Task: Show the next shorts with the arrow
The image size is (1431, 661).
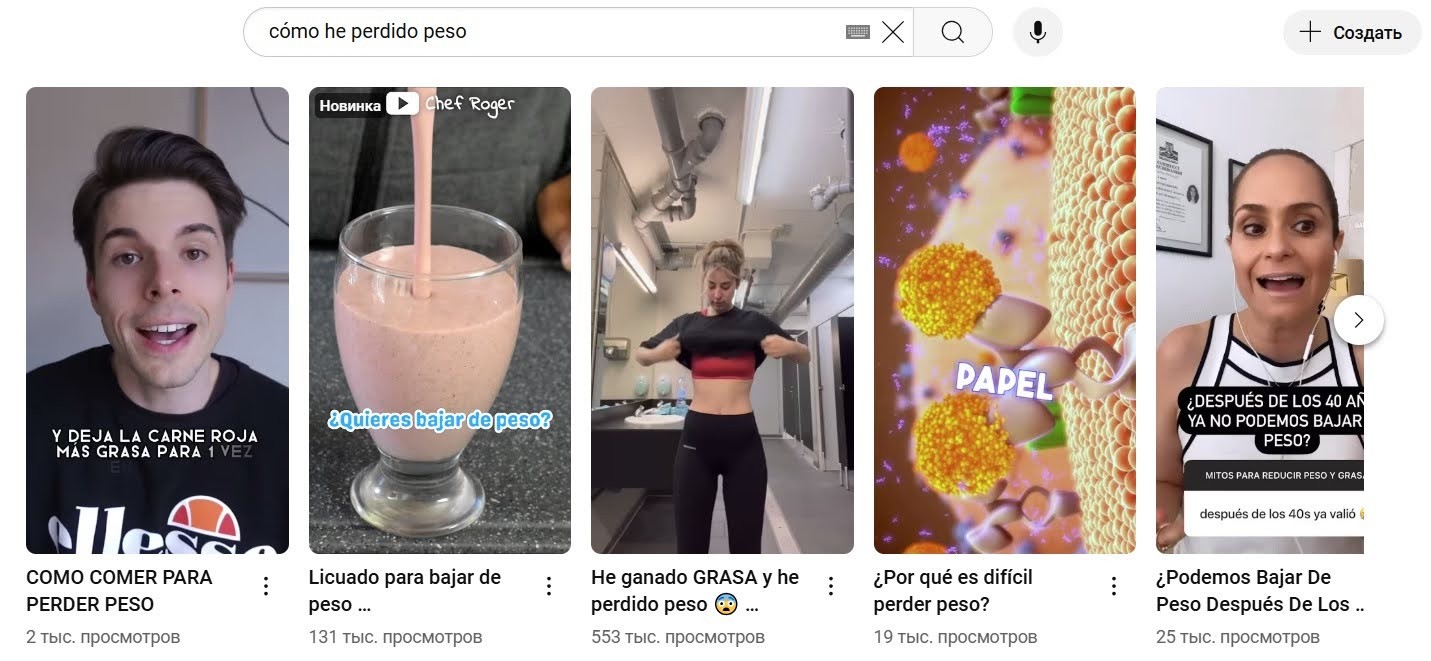Action: [x=1358, y=320]
